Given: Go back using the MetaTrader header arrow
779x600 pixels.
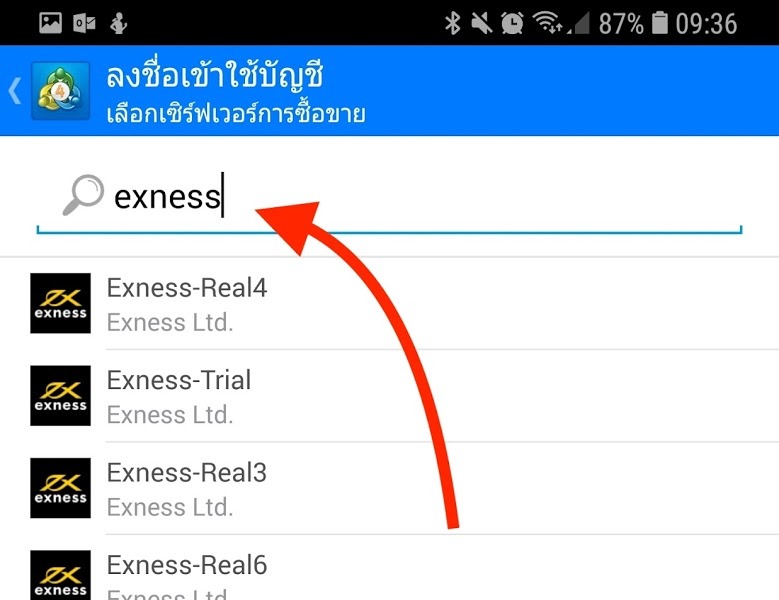Looking at the screenshot, I should pos(15,91).
